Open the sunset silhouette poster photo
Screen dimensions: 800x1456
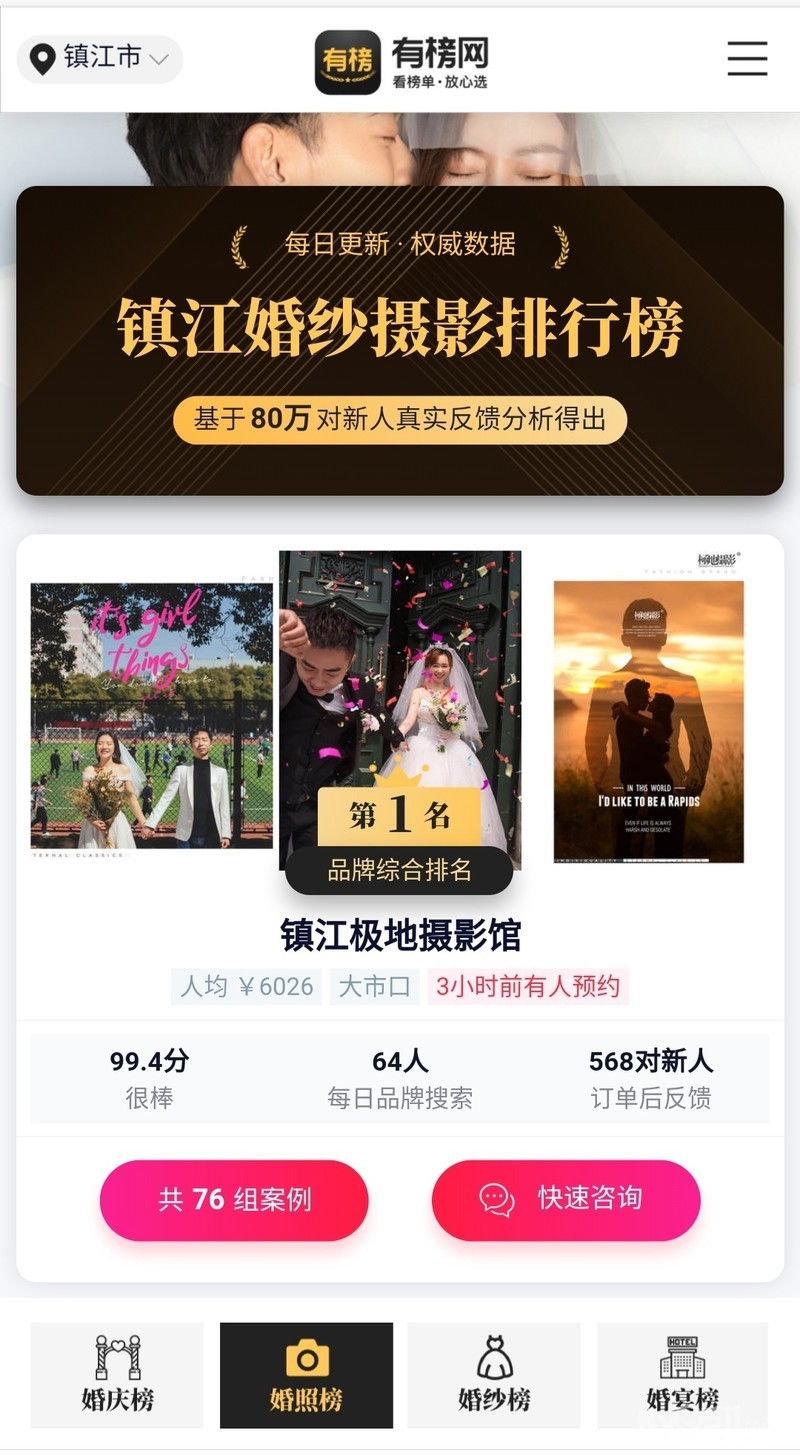pos(649,721)
